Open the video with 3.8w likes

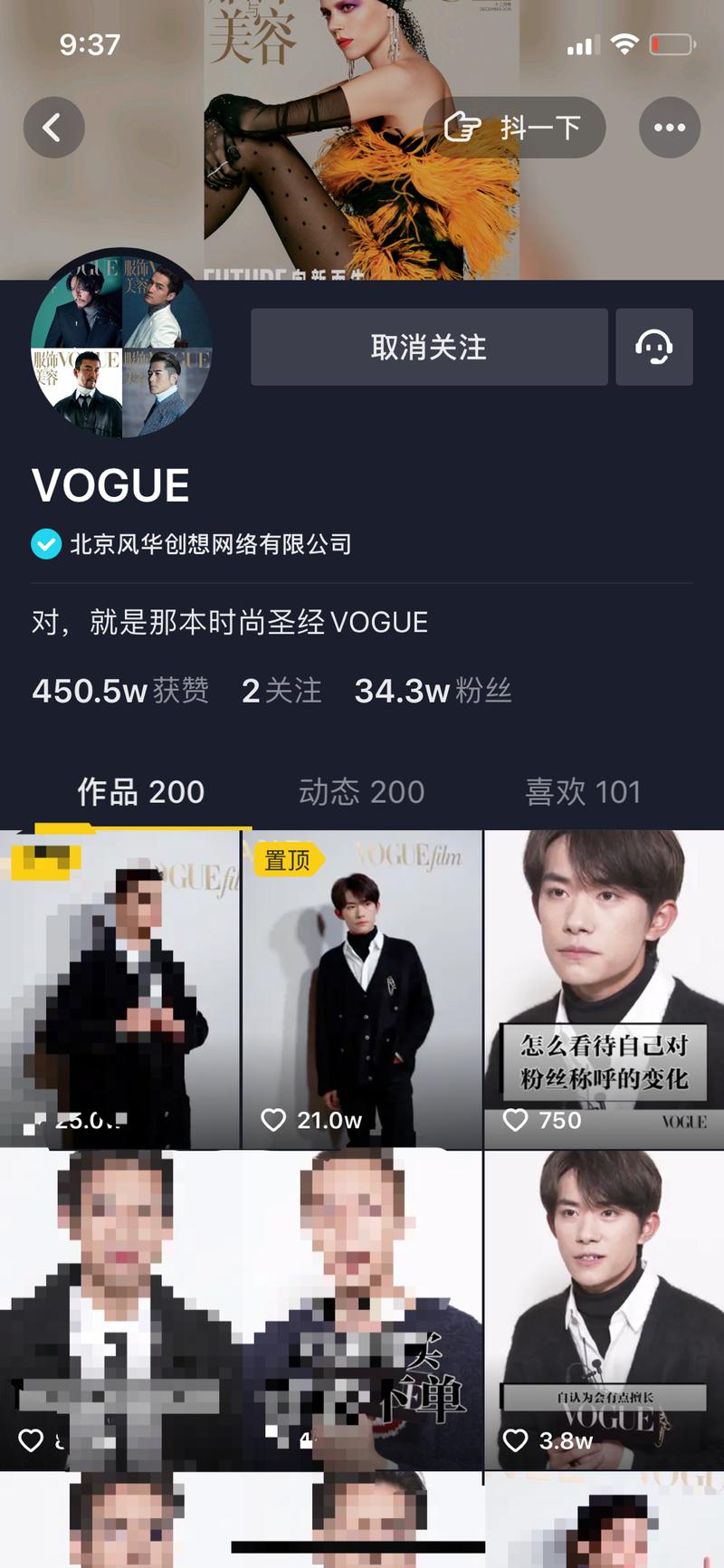pyautogui.click(x=605, y=1308)
